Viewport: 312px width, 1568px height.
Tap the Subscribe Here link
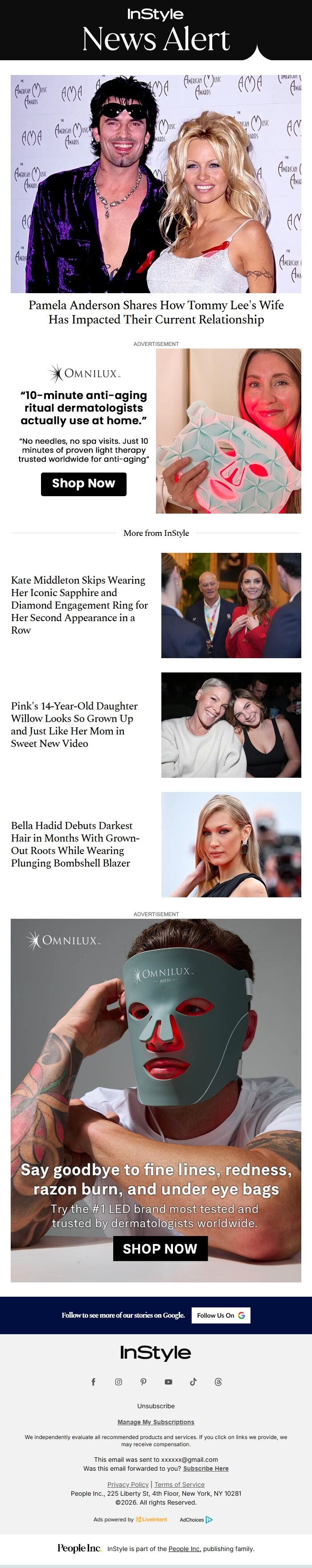click(x=205, y=1468)
